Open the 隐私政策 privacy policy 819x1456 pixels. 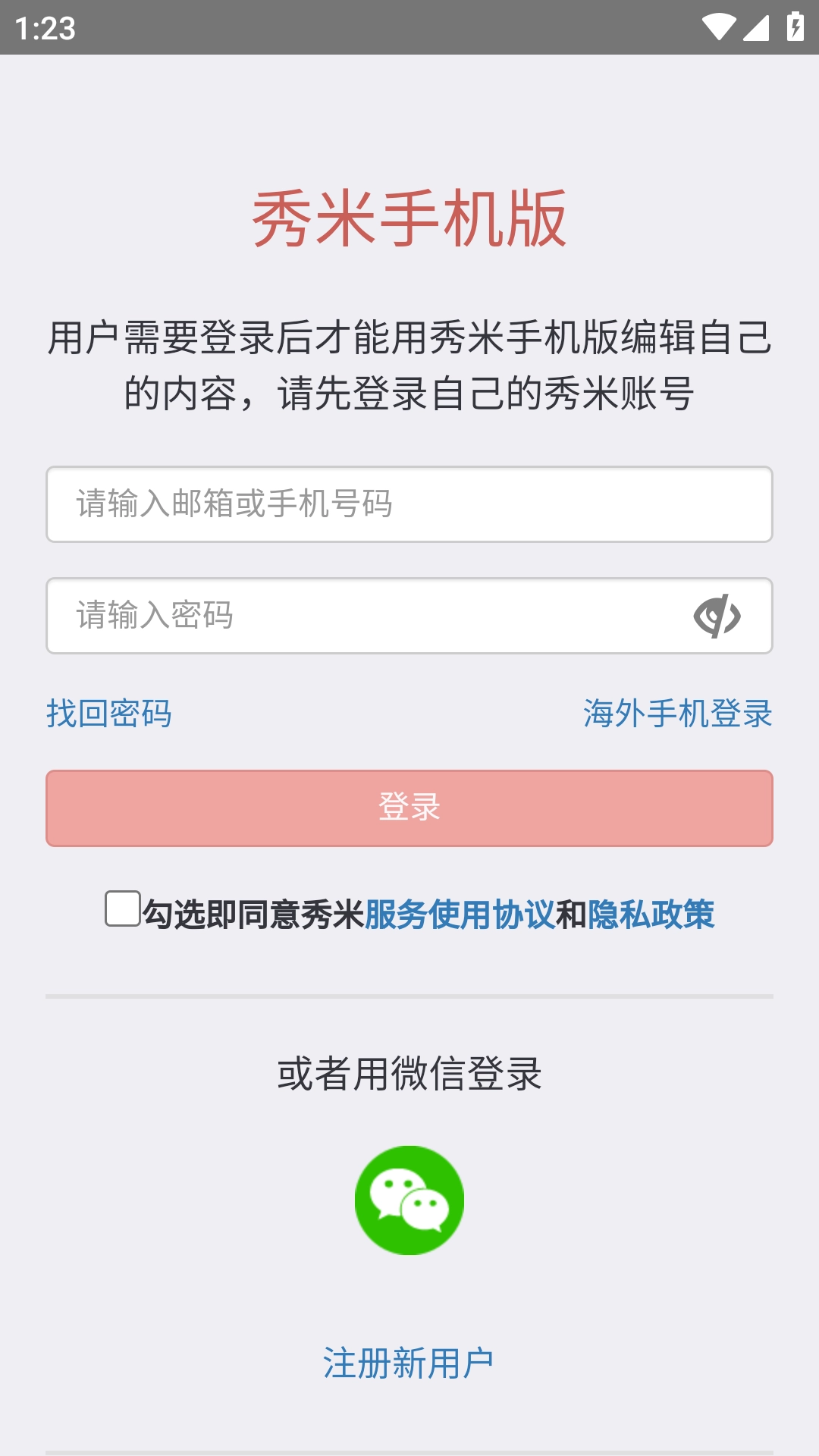point(652,913)
